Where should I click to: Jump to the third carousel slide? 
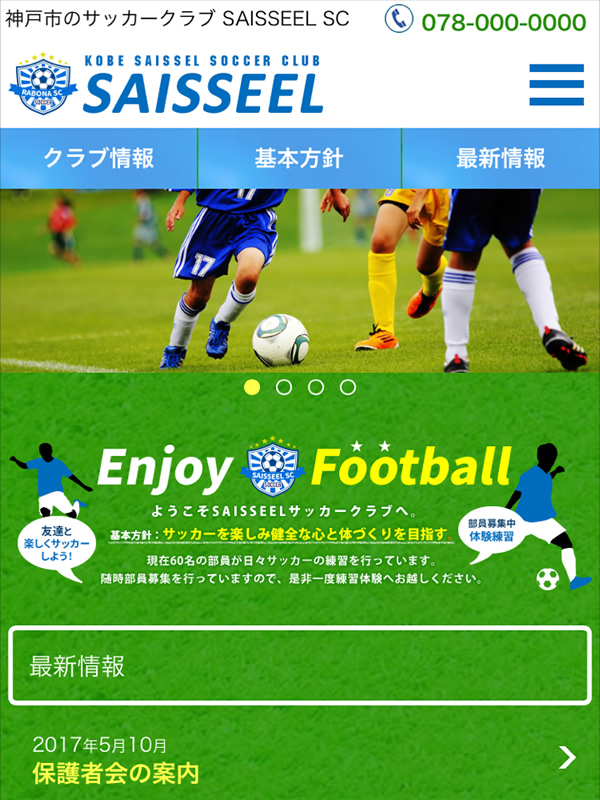coord(316,387)
